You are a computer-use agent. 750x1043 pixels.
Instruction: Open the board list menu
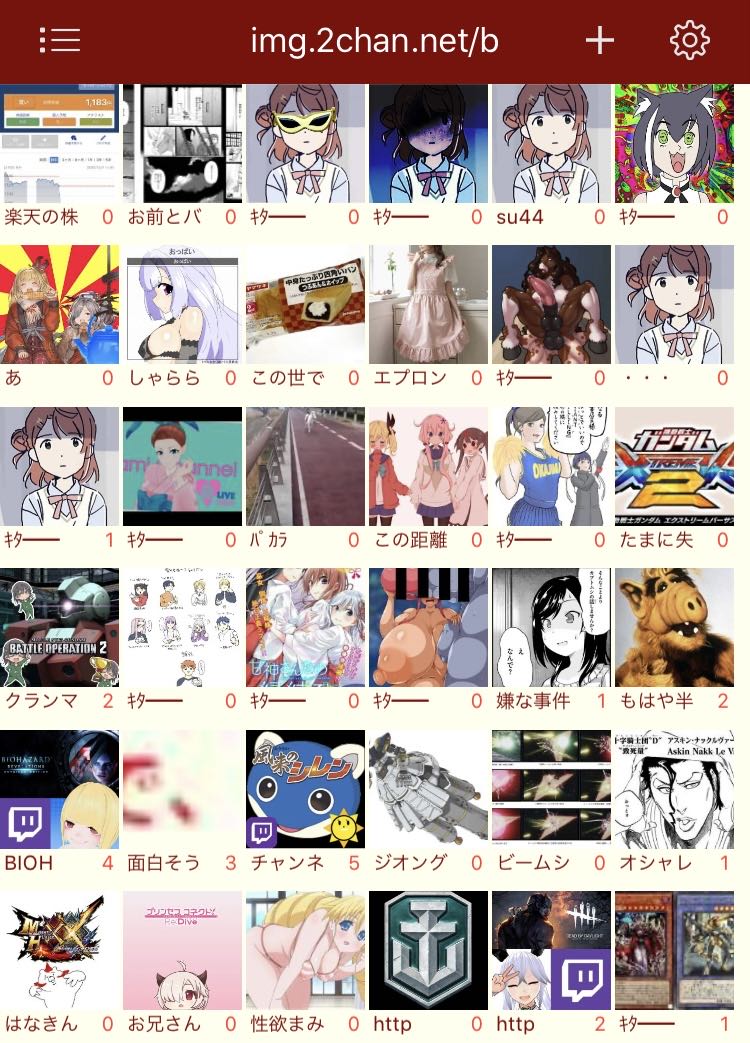[60, 40]
